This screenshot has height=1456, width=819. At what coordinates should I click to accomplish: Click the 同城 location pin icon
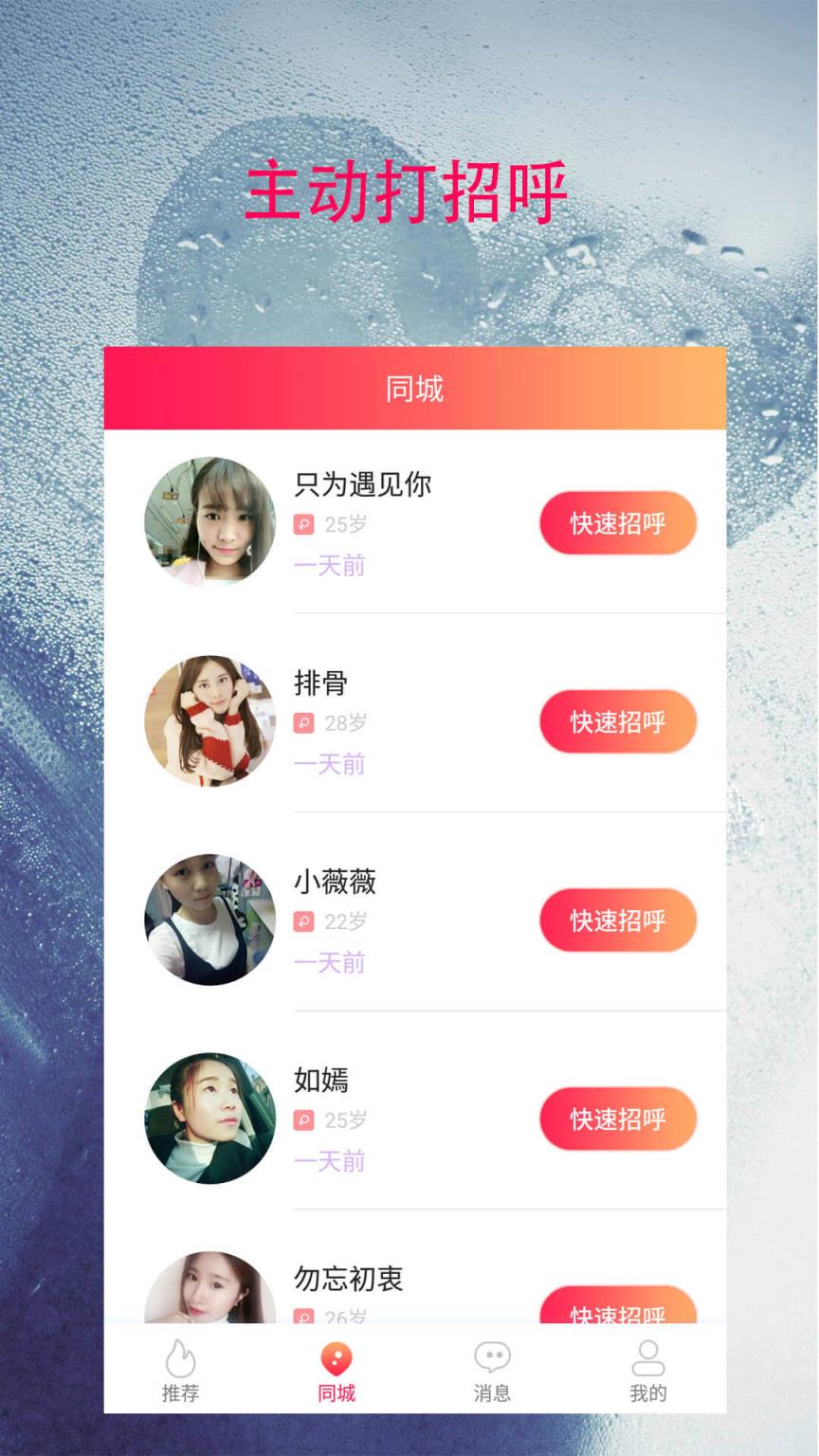click(x=337, y=1357)
